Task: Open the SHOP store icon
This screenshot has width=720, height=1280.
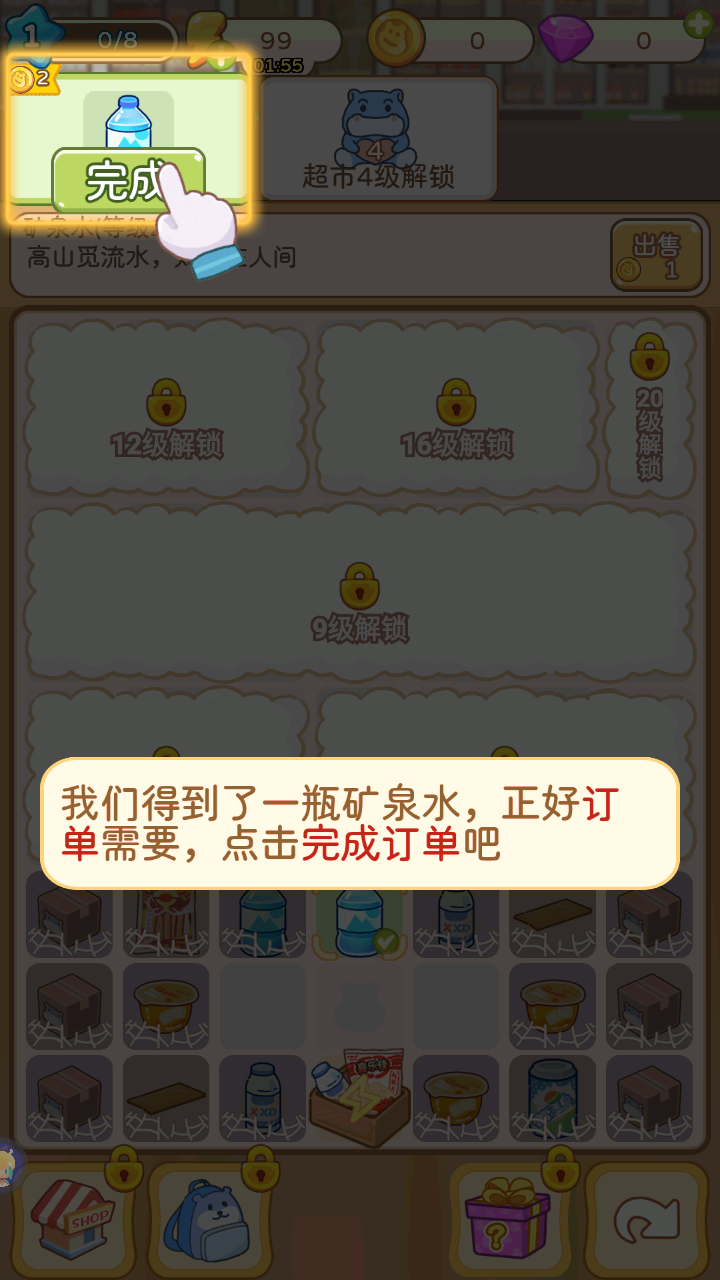Action: 72,1218
